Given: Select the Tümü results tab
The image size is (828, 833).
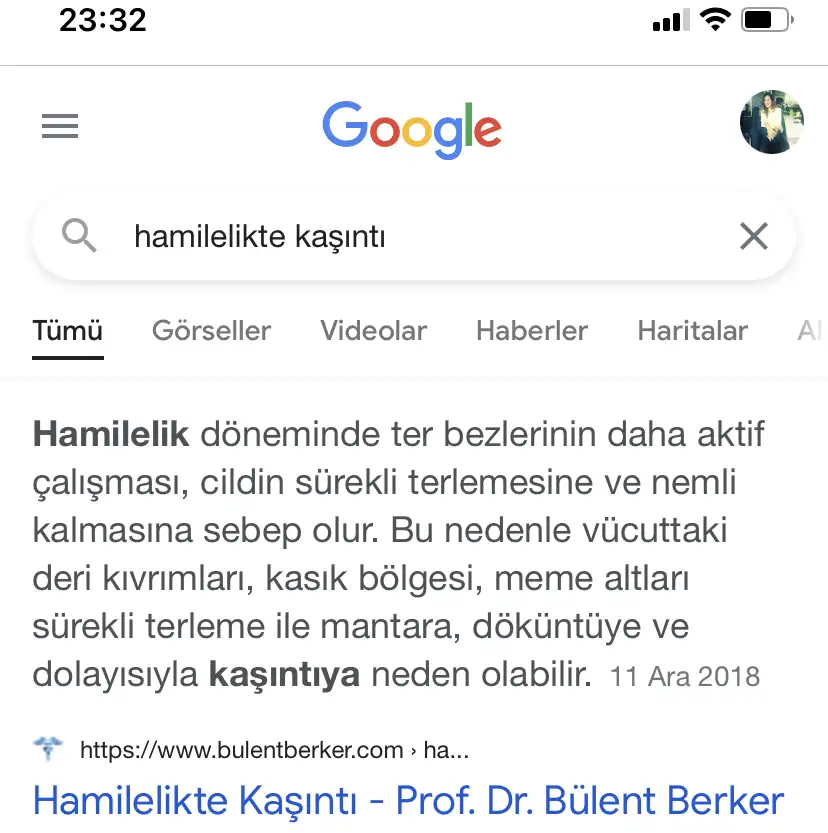Looking at the screenshot, I should pos(67,331).
